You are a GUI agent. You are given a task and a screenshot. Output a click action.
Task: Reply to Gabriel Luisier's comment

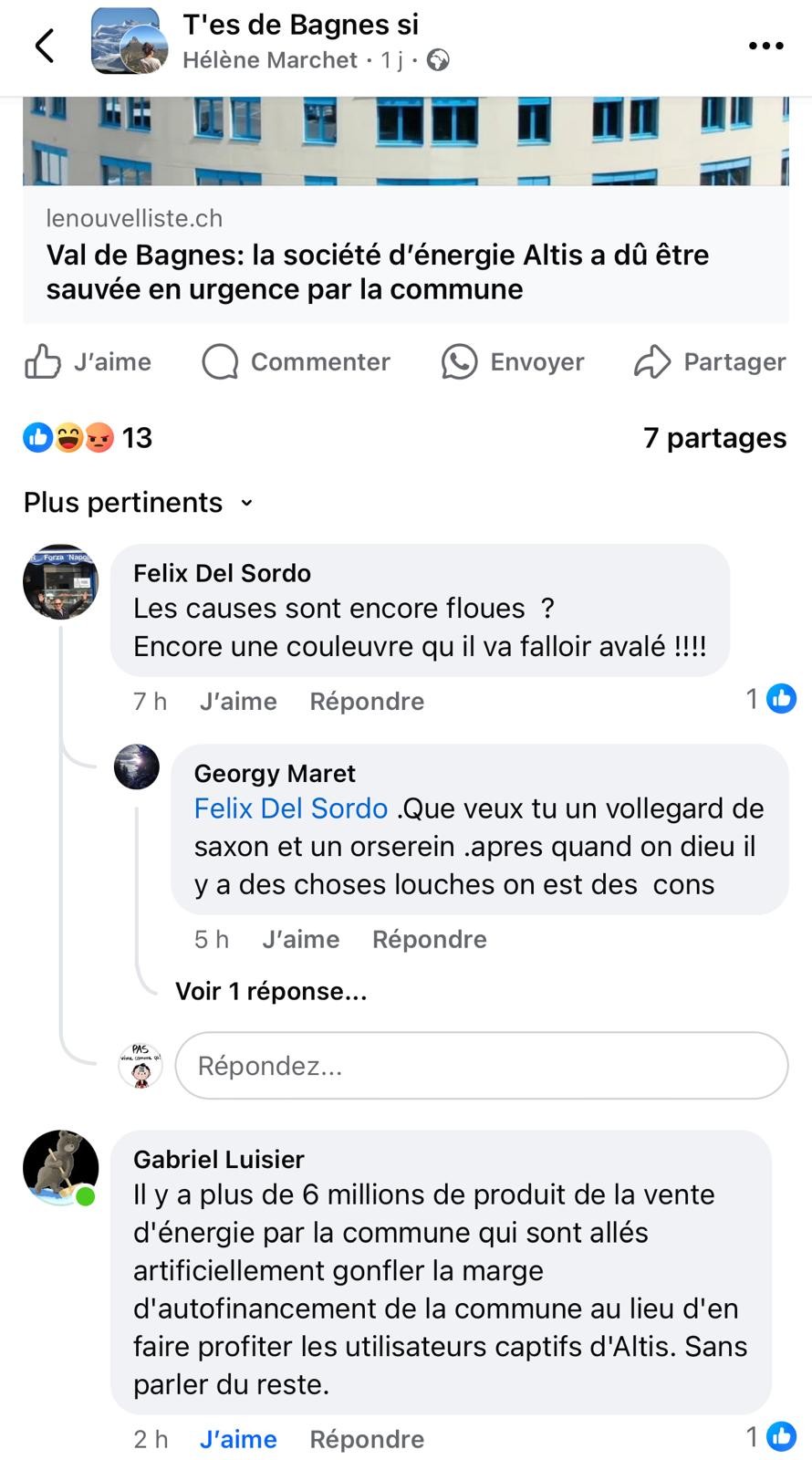367,1439
